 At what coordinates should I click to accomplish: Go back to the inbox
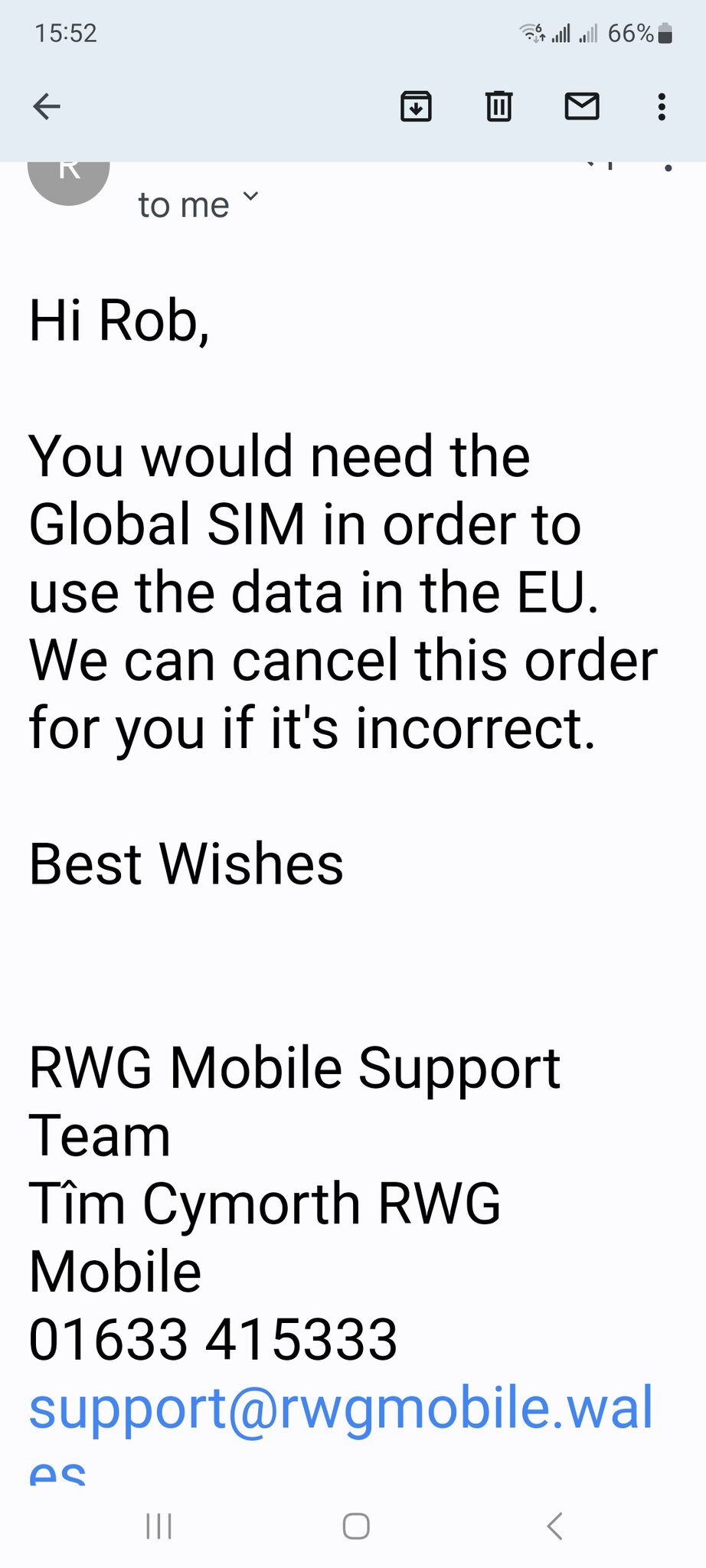(x=47, y=106)
